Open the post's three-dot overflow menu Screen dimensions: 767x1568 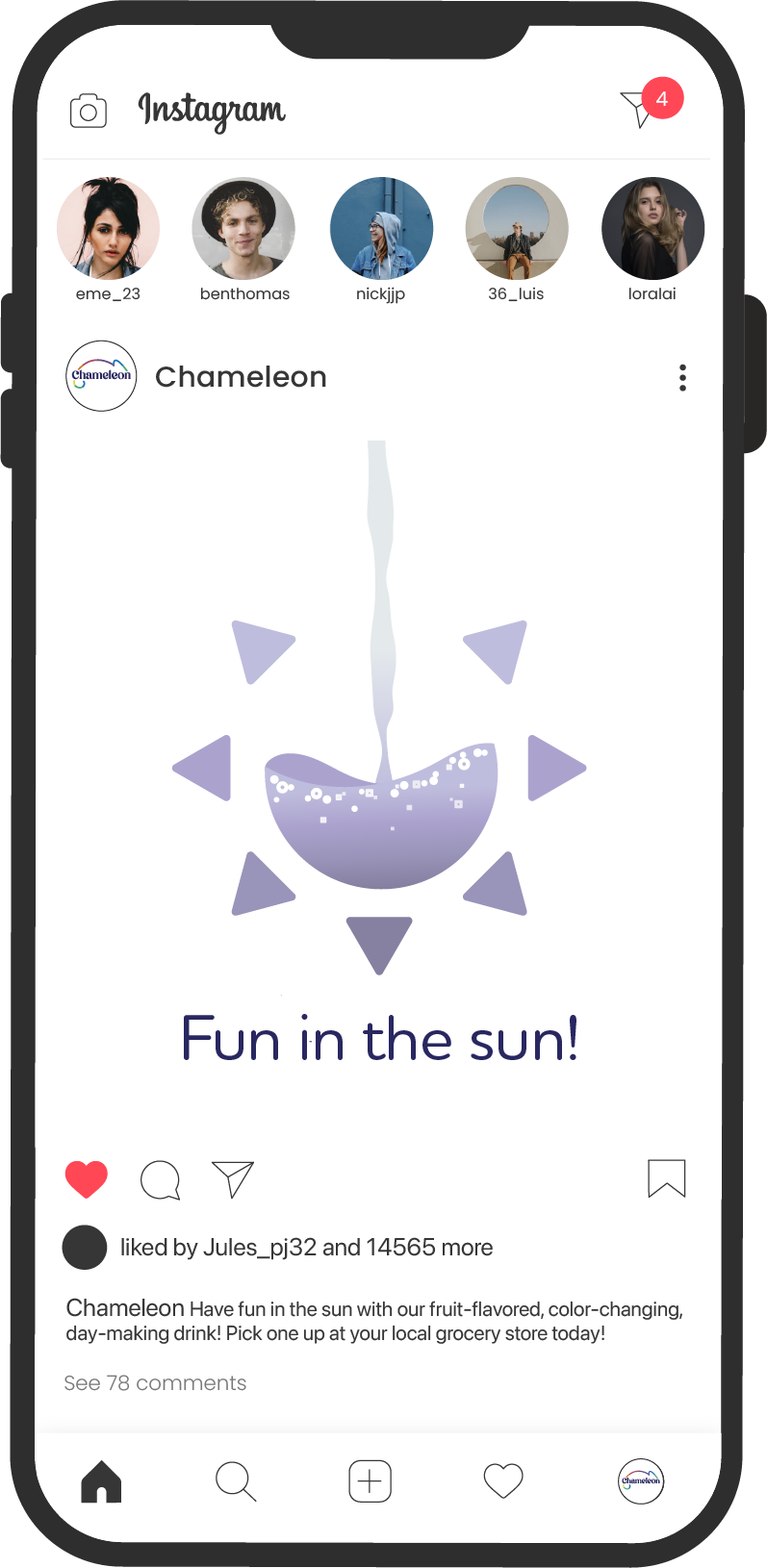click(x=682, y=377)
